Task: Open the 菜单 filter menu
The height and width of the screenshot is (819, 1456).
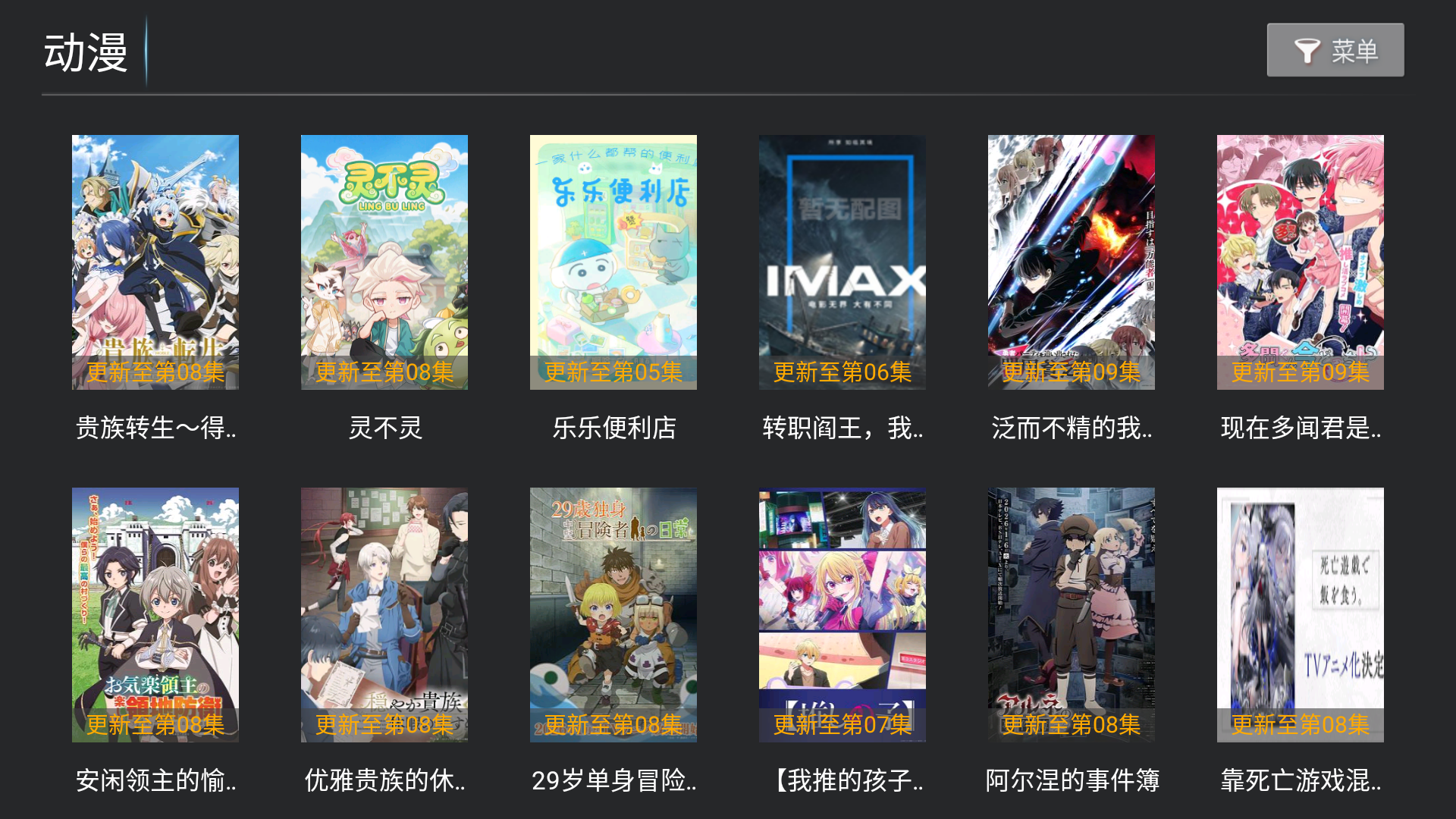Action: click(x=1335, y=50)
